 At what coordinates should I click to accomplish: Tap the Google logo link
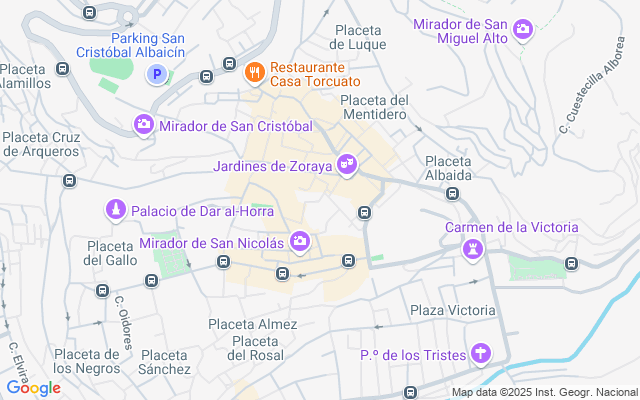pyautogui.click(x=33, y=388)
